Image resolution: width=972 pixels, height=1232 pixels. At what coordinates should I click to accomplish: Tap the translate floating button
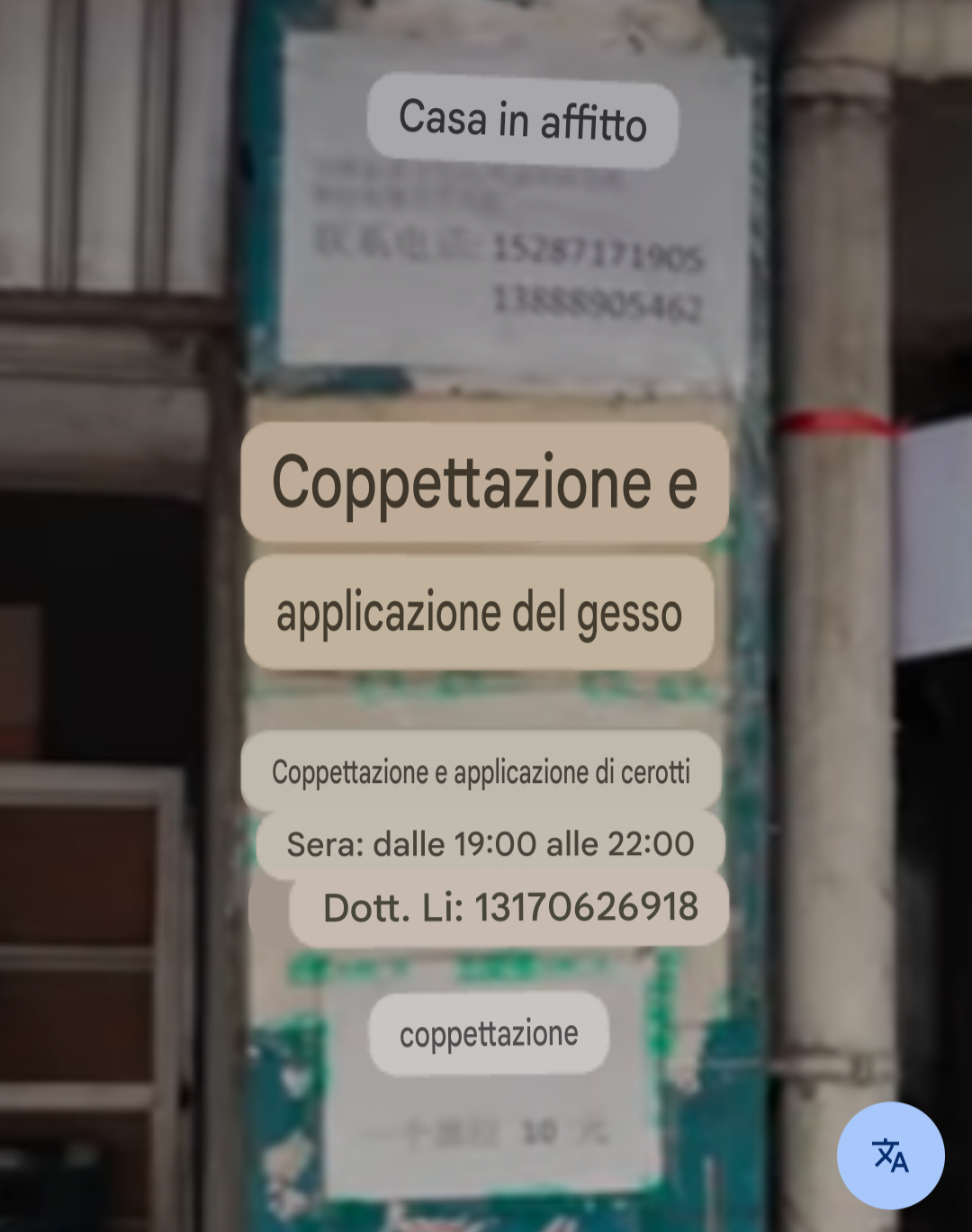pos(890,1156)
